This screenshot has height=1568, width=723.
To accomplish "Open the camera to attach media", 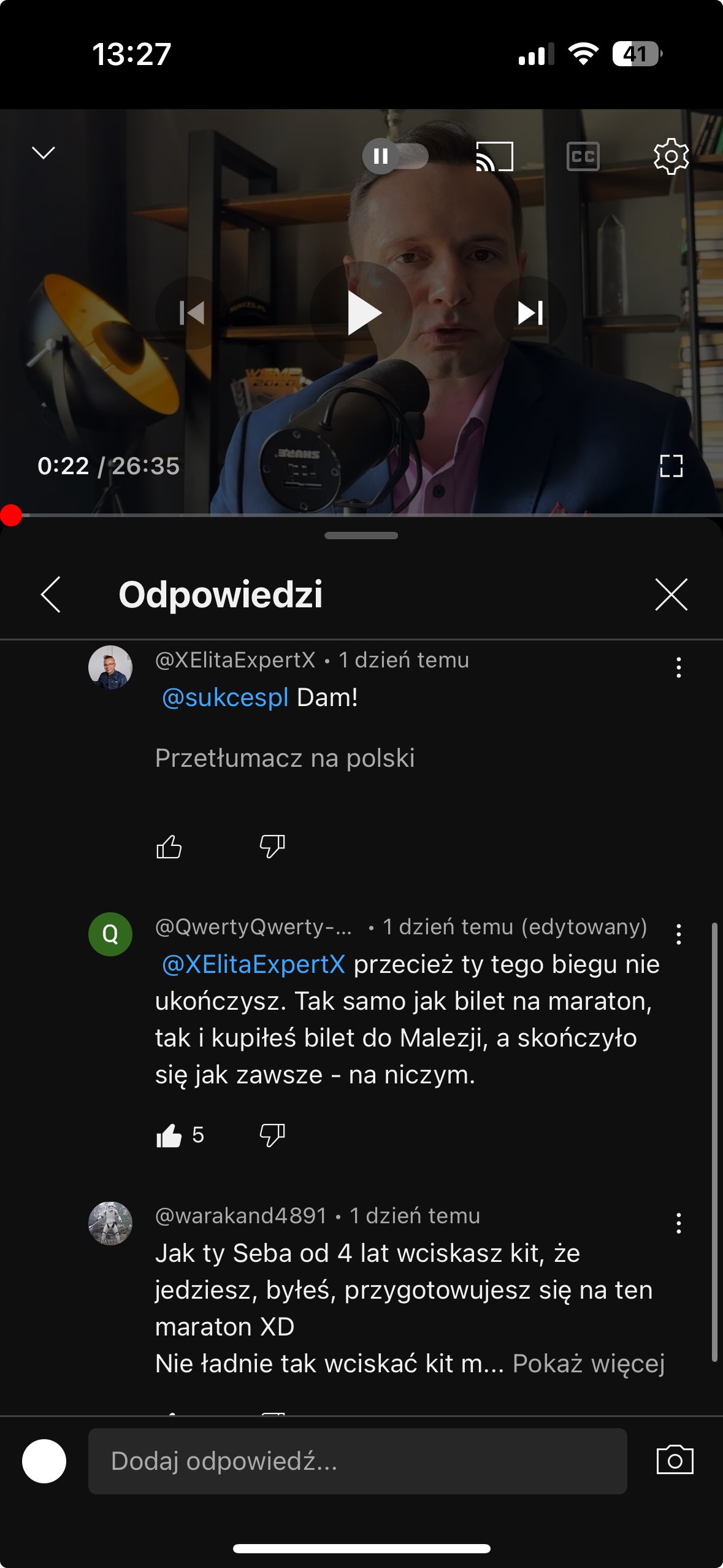I will tap(675, 1460).
